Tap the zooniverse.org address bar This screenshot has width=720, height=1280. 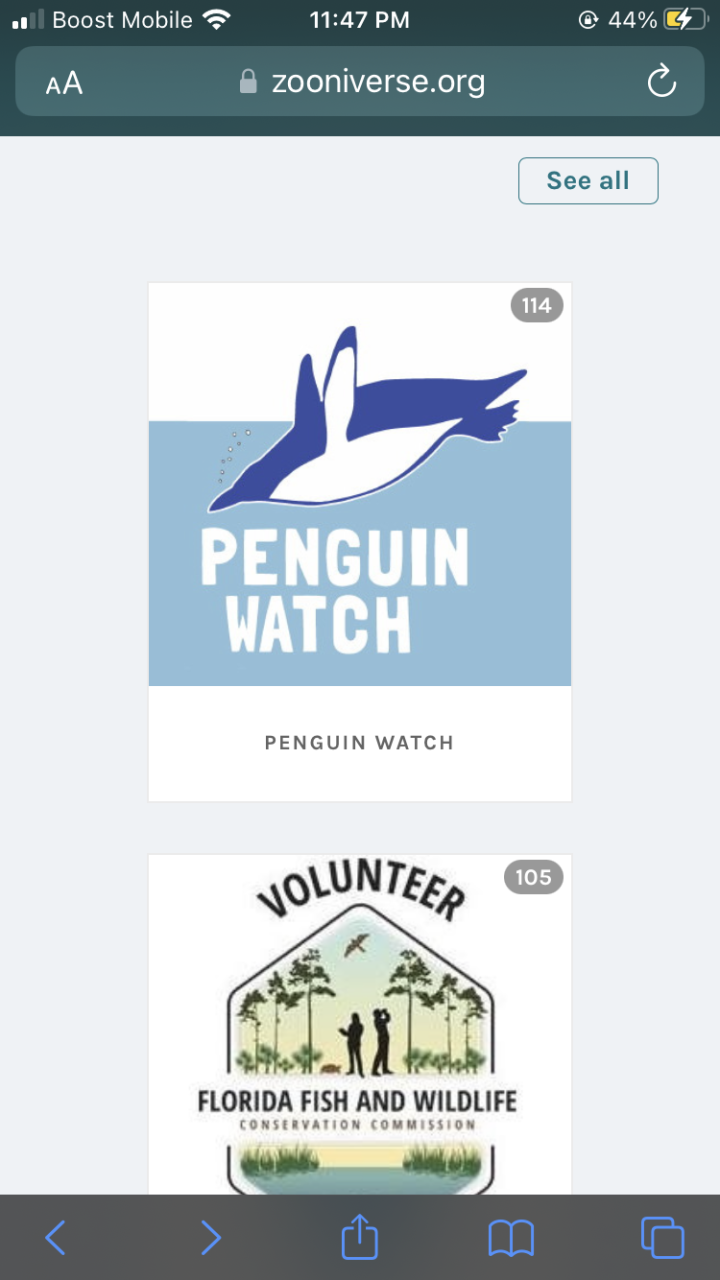[363, 82]
